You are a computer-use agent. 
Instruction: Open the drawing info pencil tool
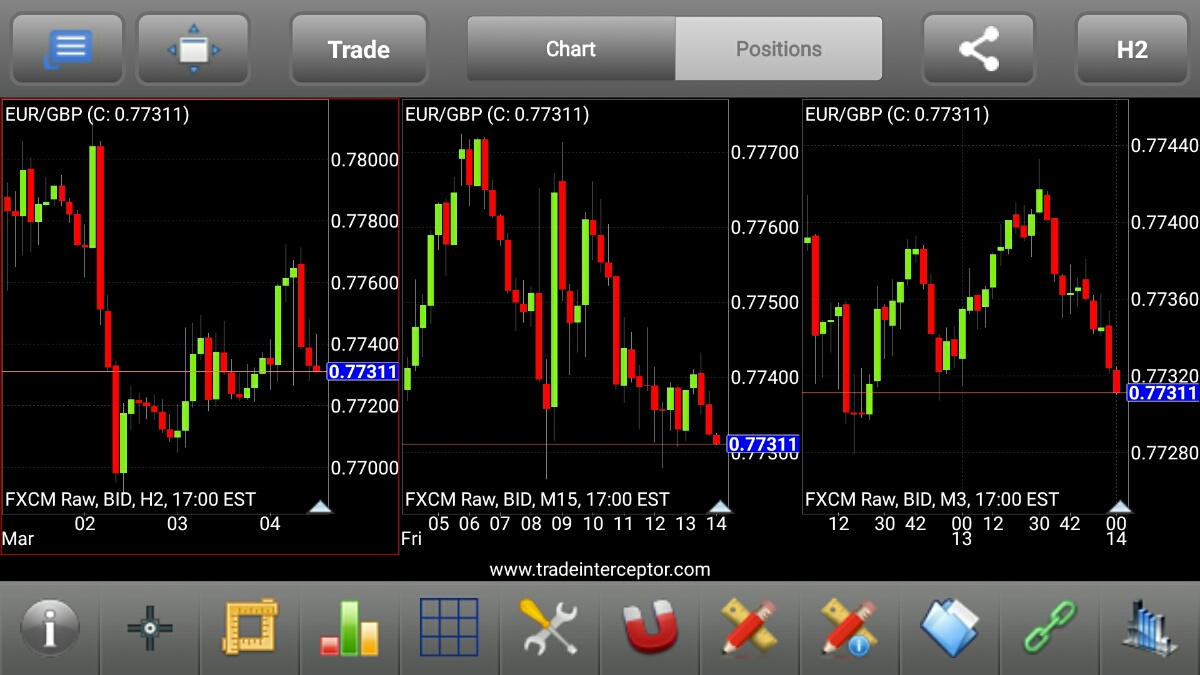pos(850,629)
